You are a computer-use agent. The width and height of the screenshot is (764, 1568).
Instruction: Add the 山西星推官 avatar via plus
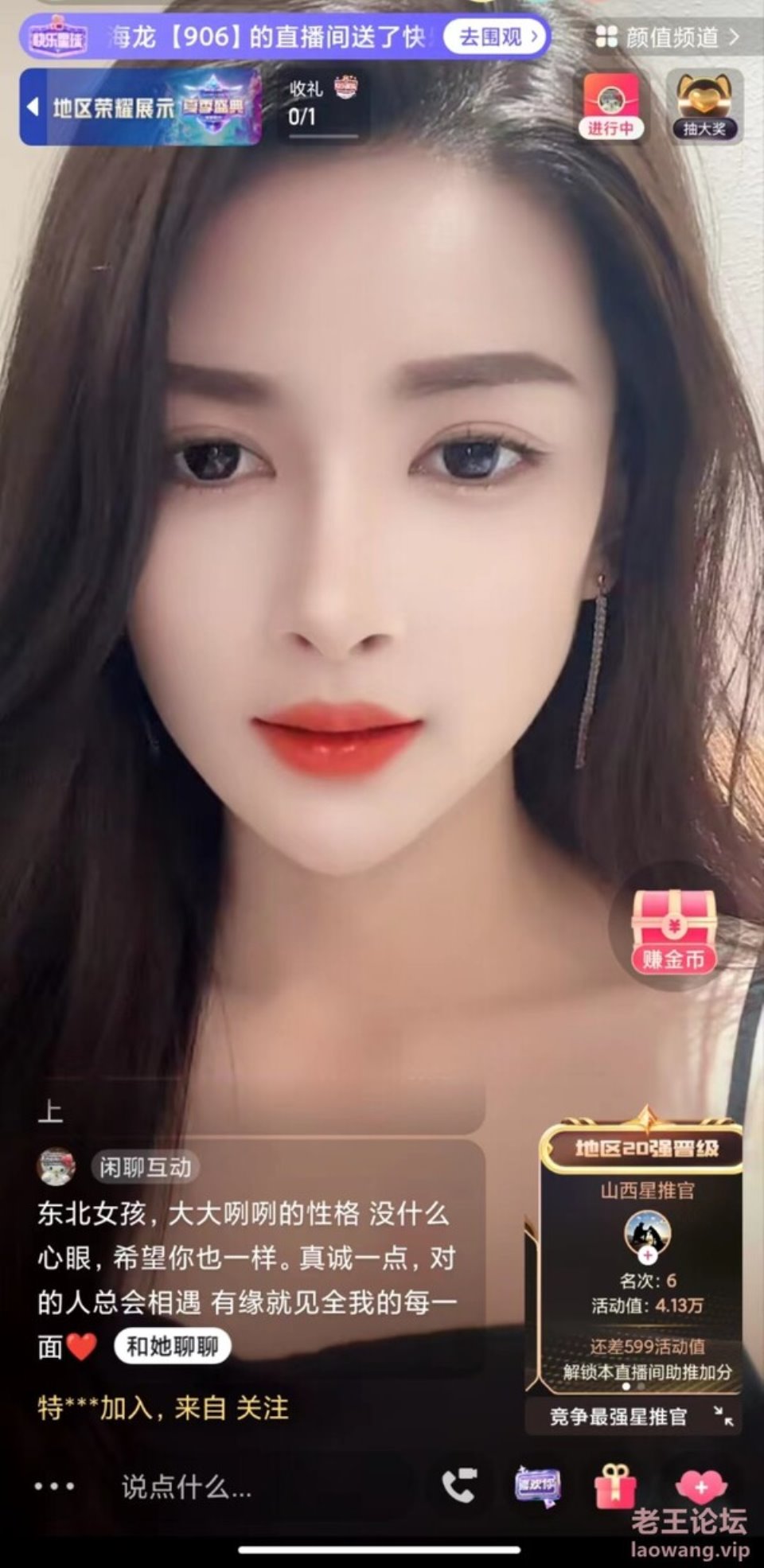648,1255
